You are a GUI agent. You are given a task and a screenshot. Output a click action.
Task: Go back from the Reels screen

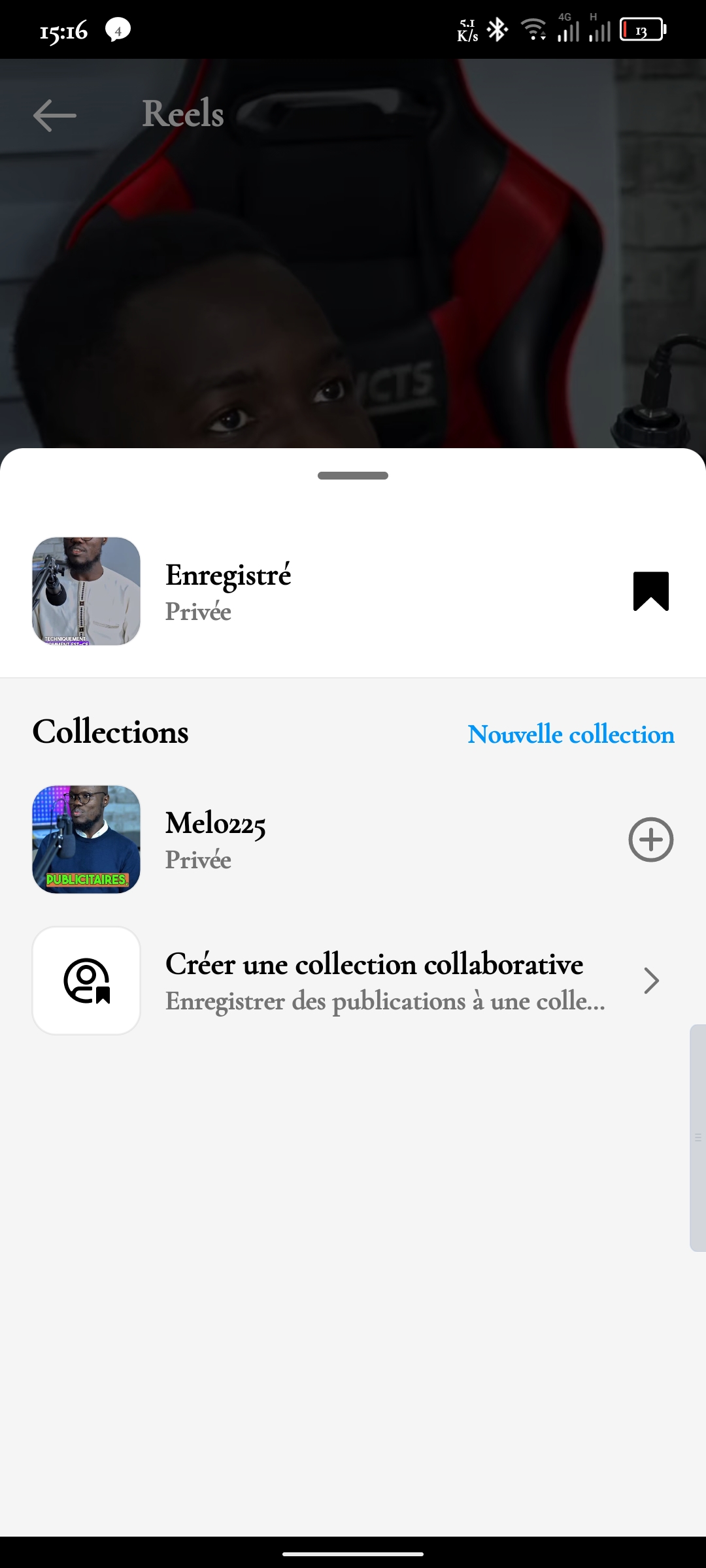(55, 116)
